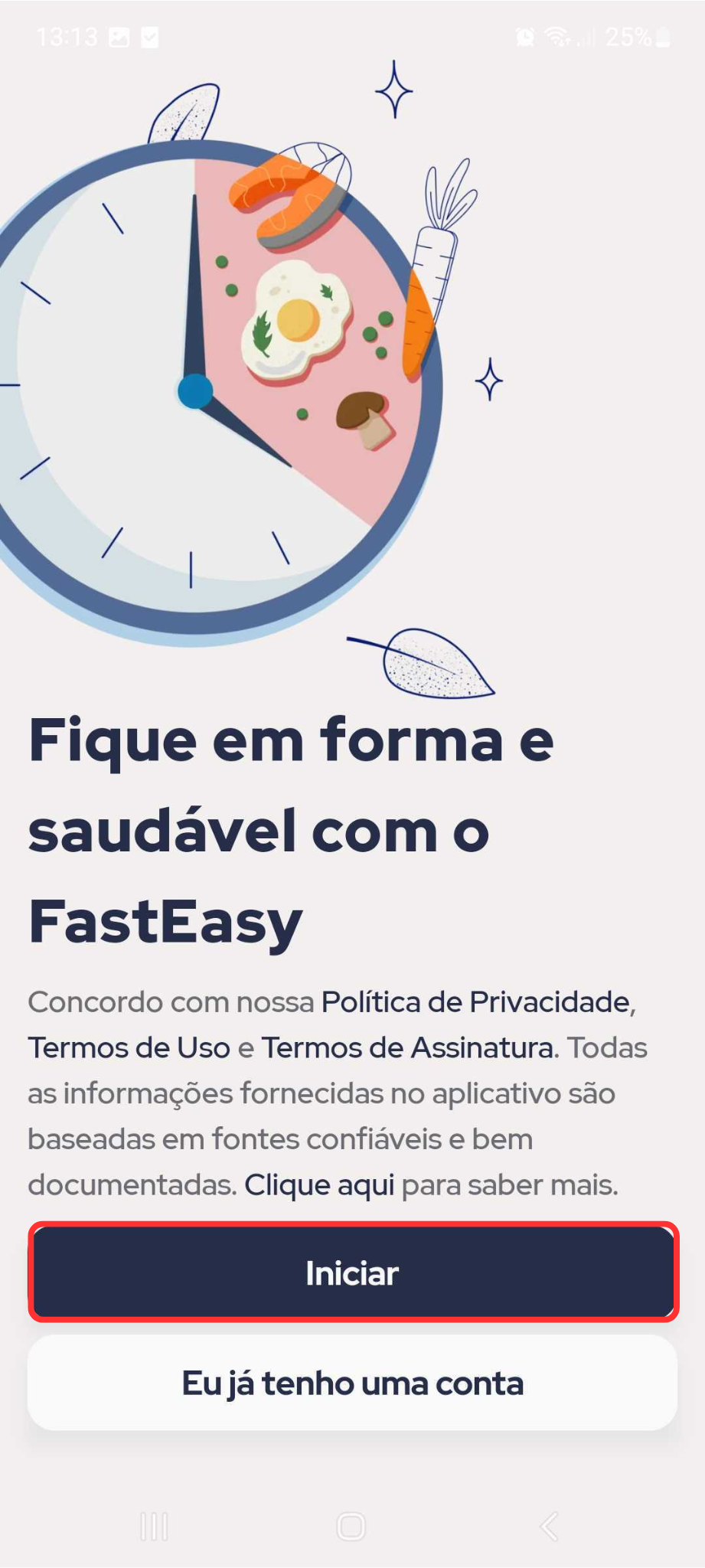Go back using the system back button
The height and width of the screenshot is (1568, 705).
pyautogui.click(x=549, y=1526)
